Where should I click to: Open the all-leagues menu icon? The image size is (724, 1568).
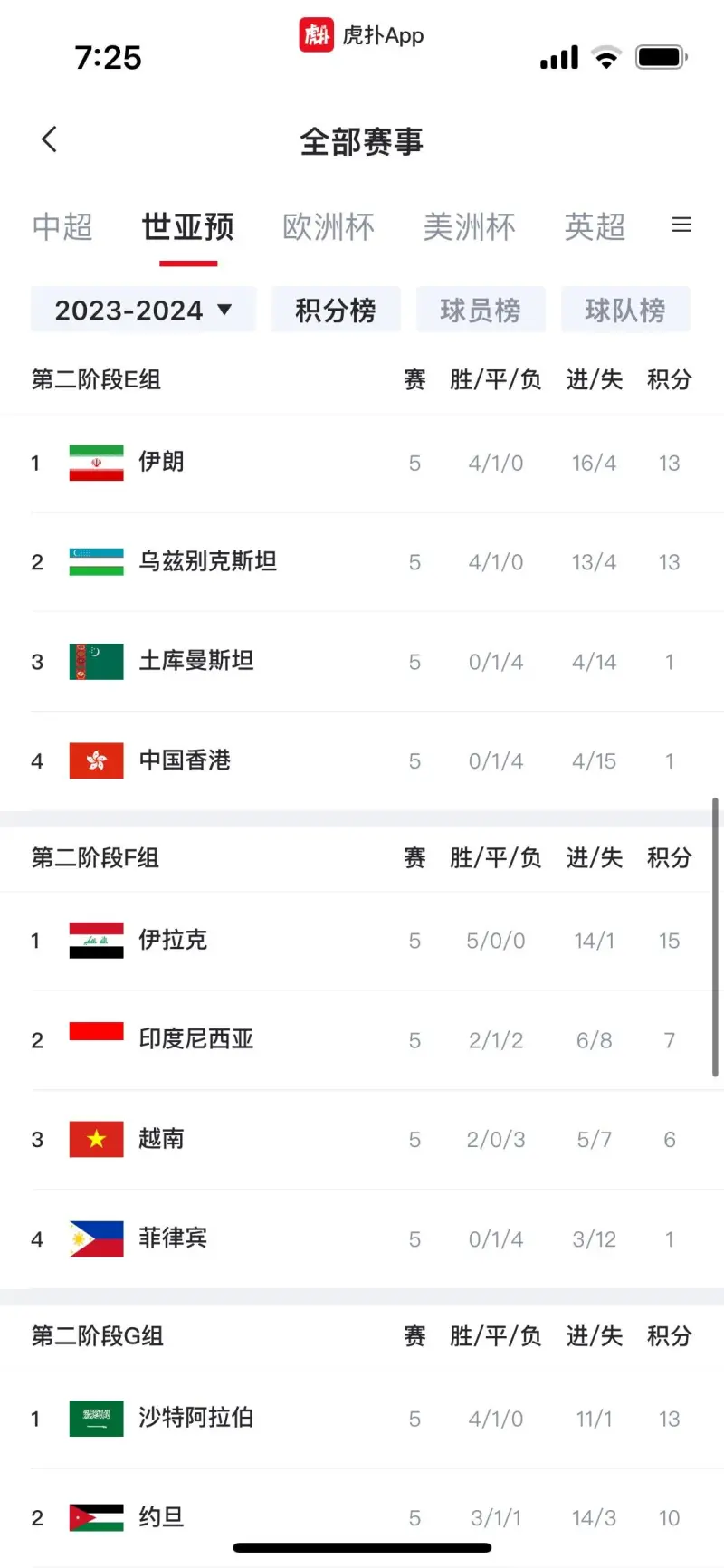(681, 225)
